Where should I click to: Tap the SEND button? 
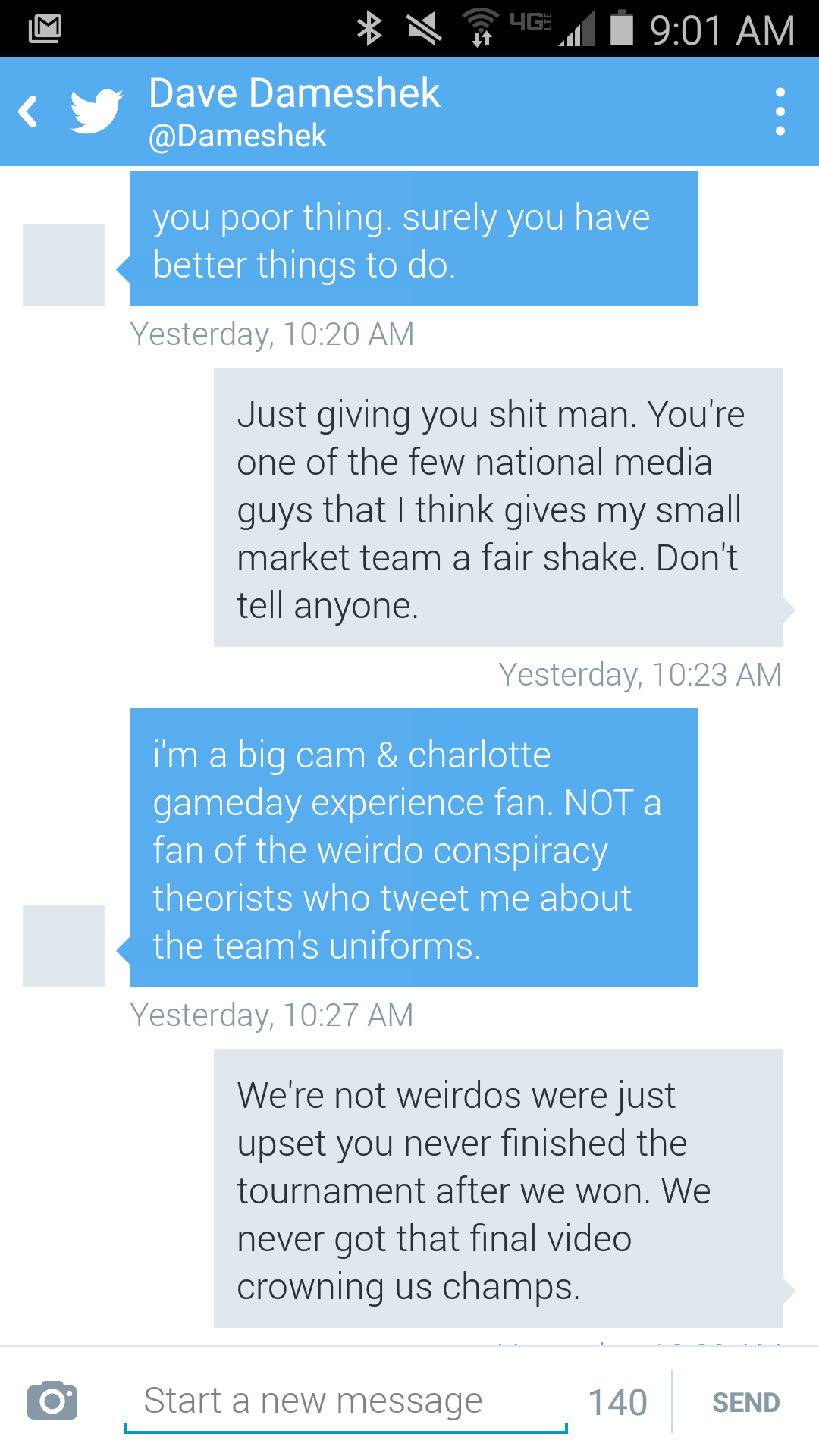pyautogui.click(x=745, y=1402)
